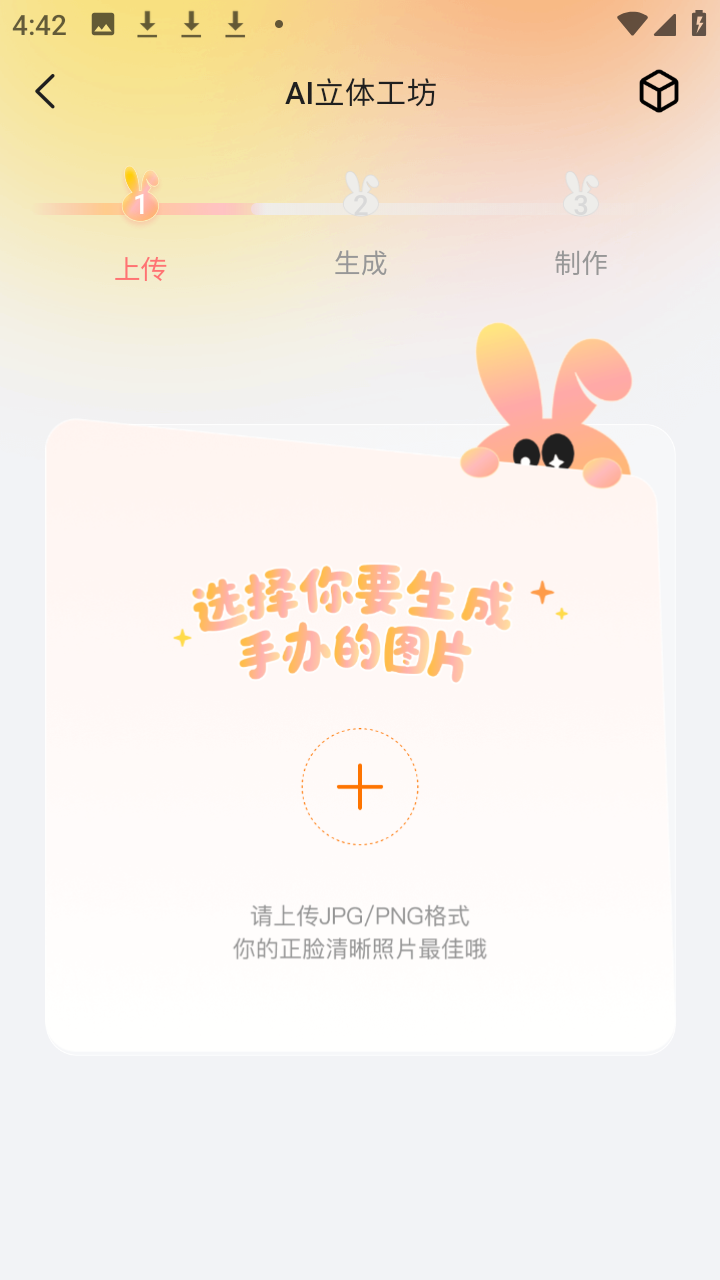Go back from AI立体工坊
720x1280 pixels.
point(45,92)
